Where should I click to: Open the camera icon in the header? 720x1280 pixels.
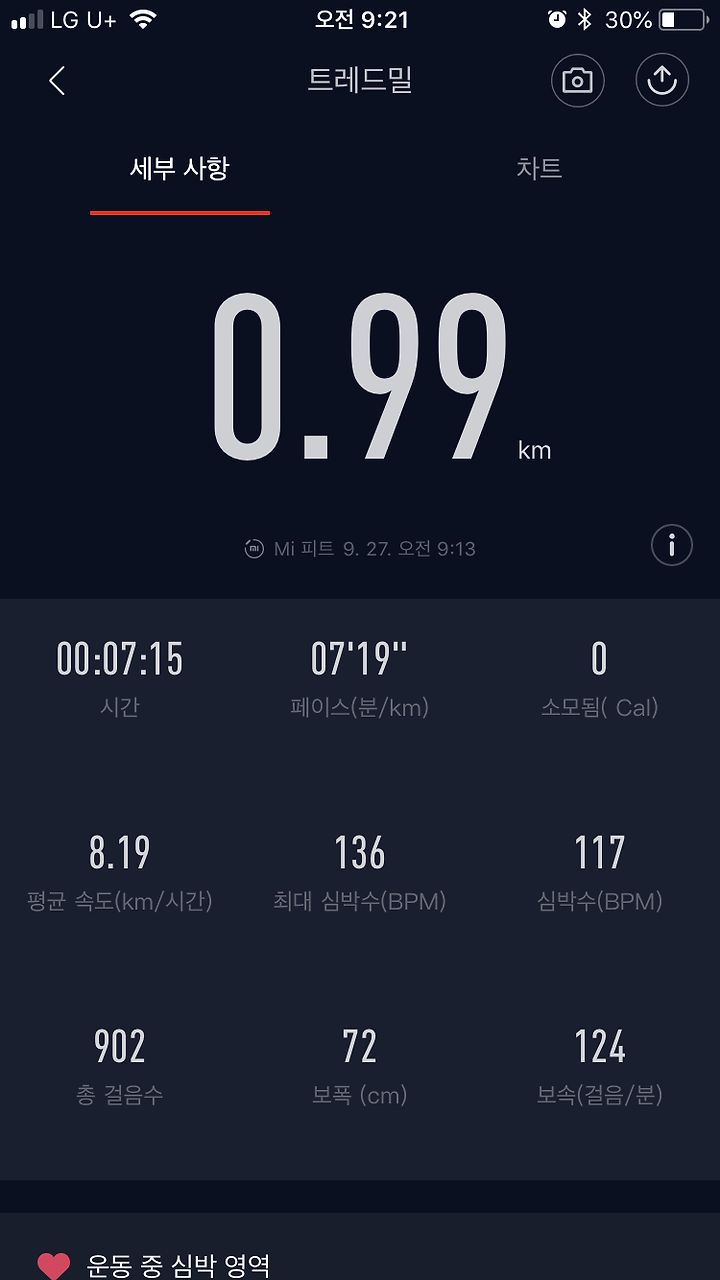coord(578,81)
